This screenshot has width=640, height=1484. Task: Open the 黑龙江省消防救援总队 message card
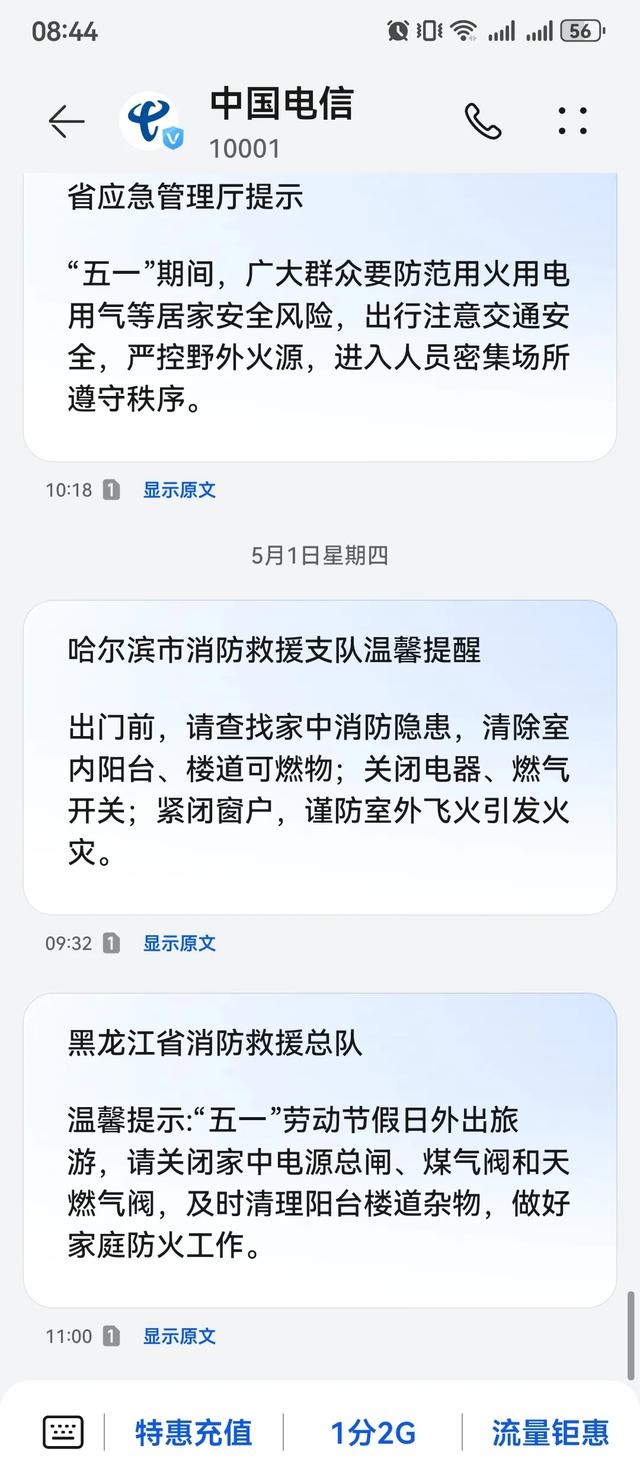[x=320, y=1150]
